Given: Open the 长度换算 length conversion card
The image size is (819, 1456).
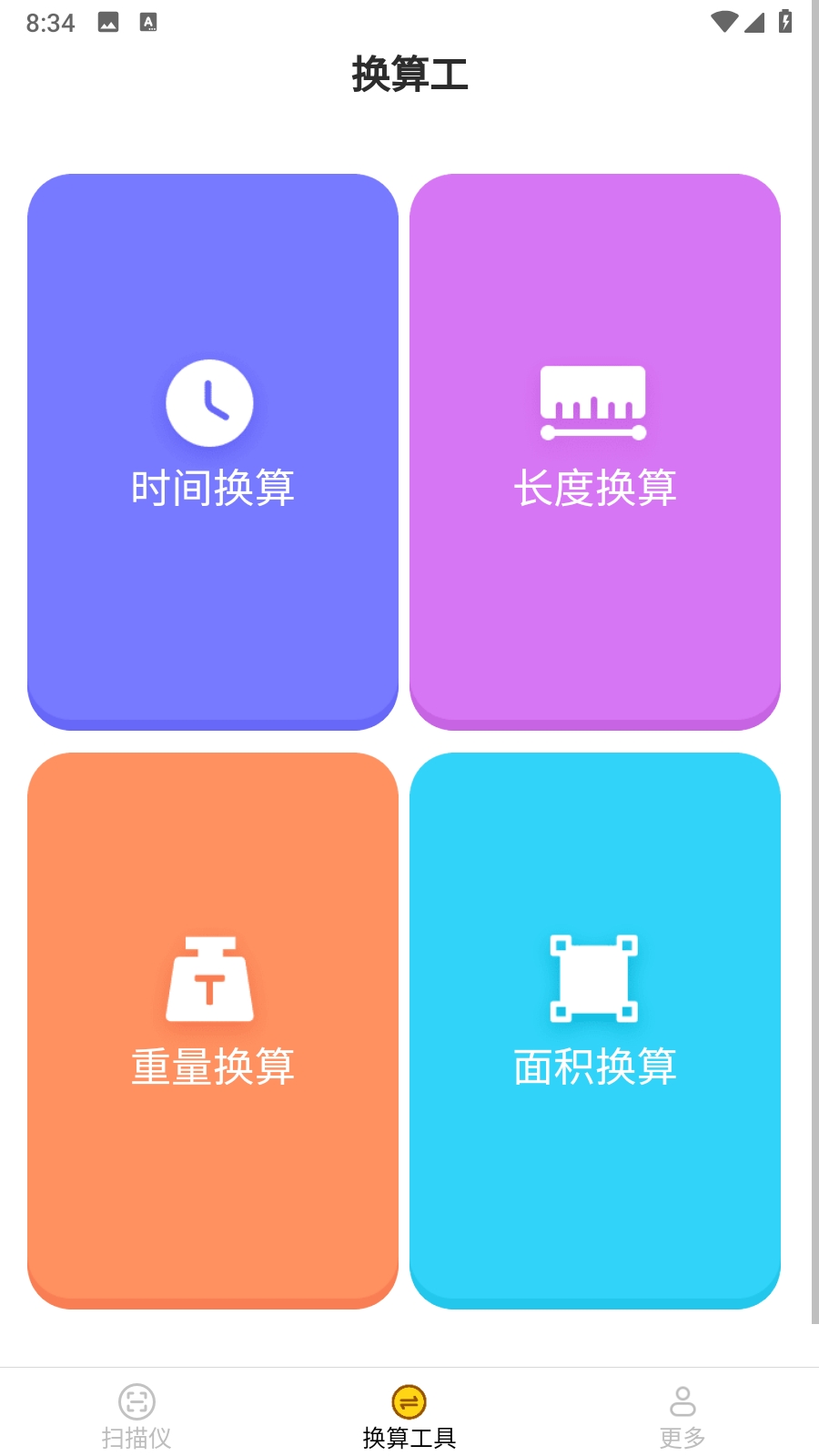Looking at the screenshot, I should 595,451.
